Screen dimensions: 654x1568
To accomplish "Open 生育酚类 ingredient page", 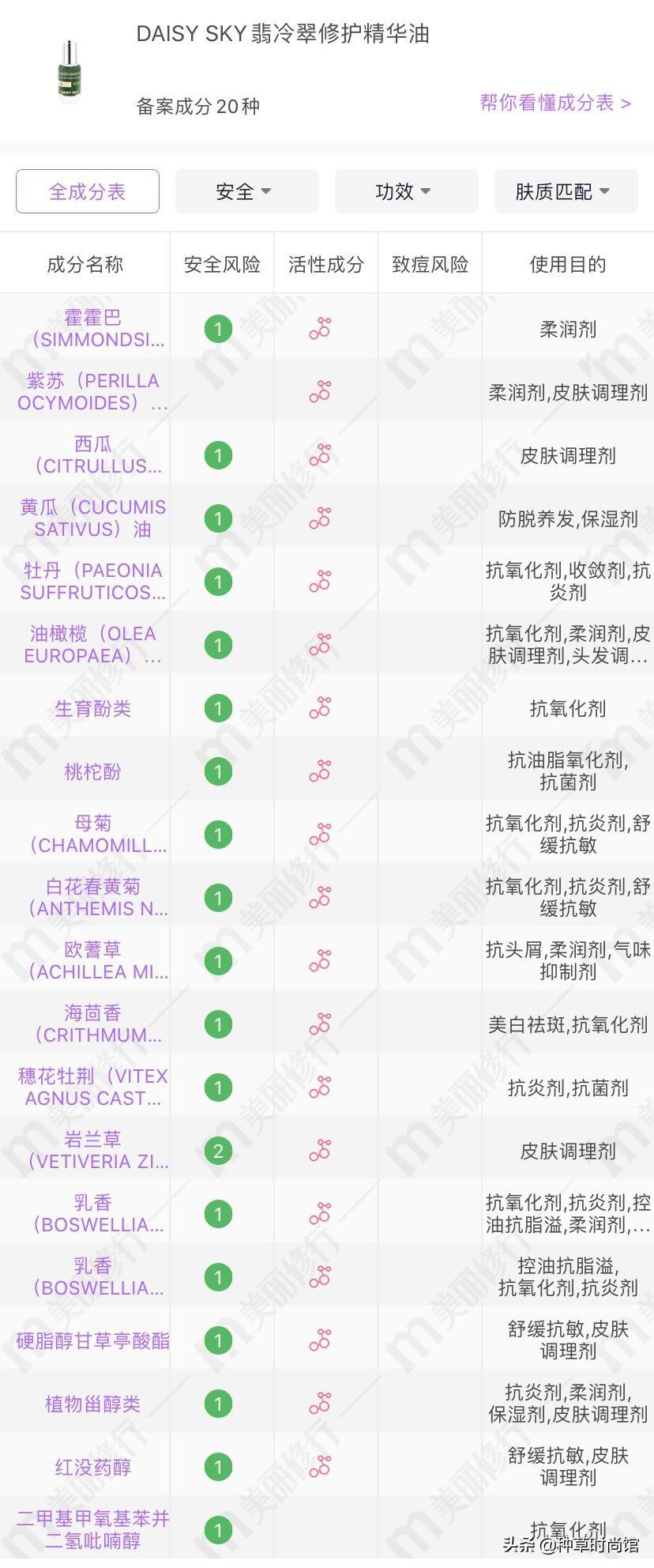I will pos(92,709).
